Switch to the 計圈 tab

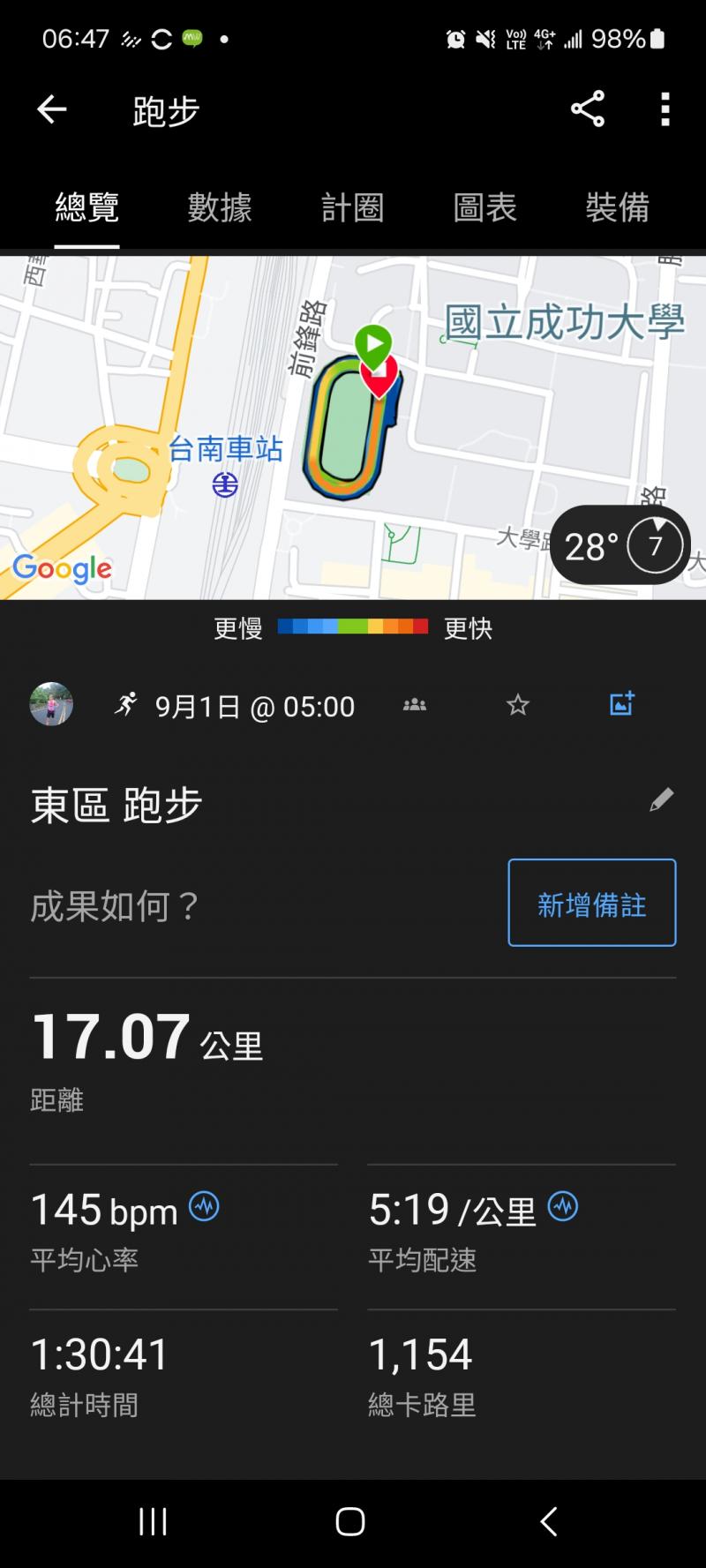352,208
